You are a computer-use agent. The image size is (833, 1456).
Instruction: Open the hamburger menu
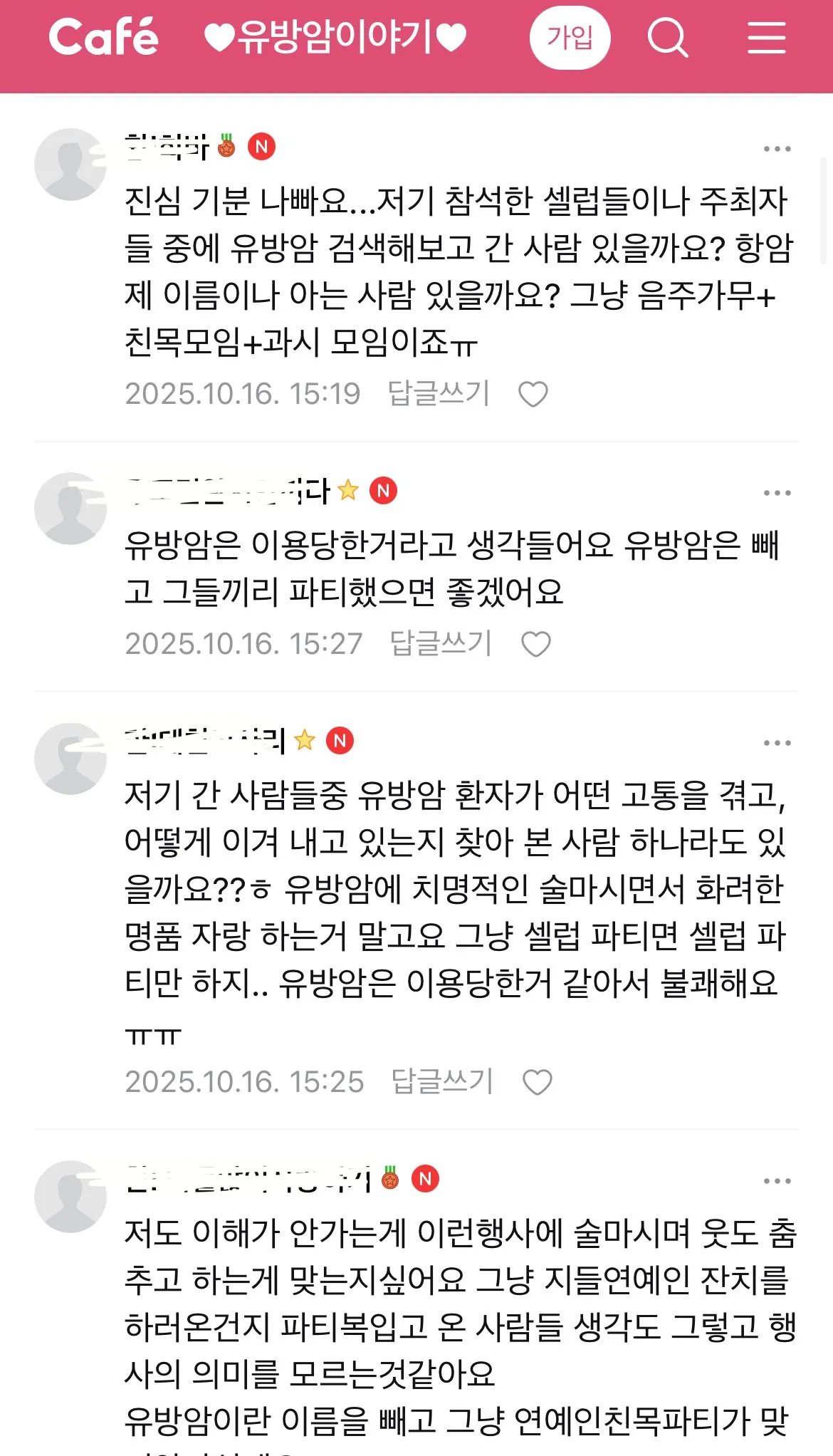point(766,38)
